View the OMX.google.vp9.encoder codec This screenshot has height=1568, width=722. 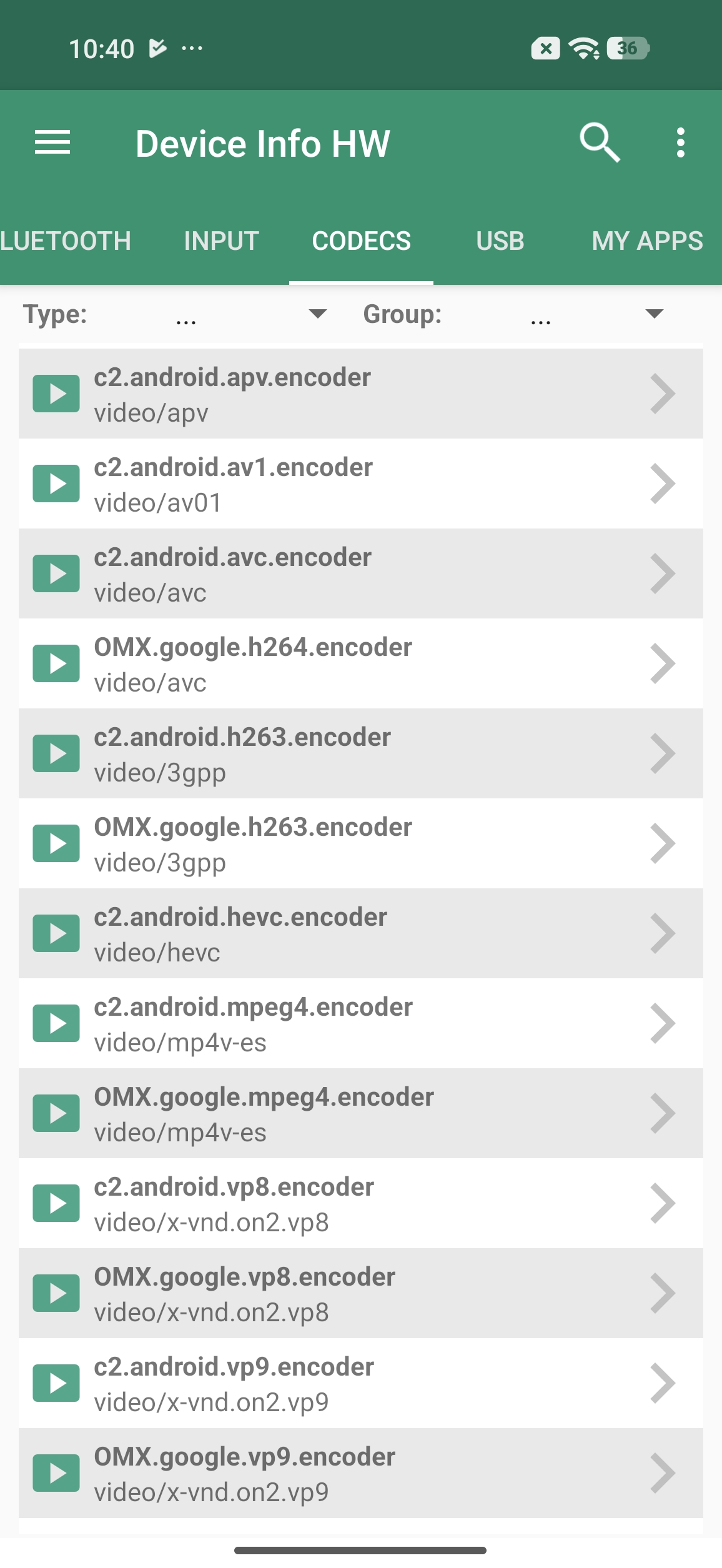pyautogui.click(x=360, y=1474)
